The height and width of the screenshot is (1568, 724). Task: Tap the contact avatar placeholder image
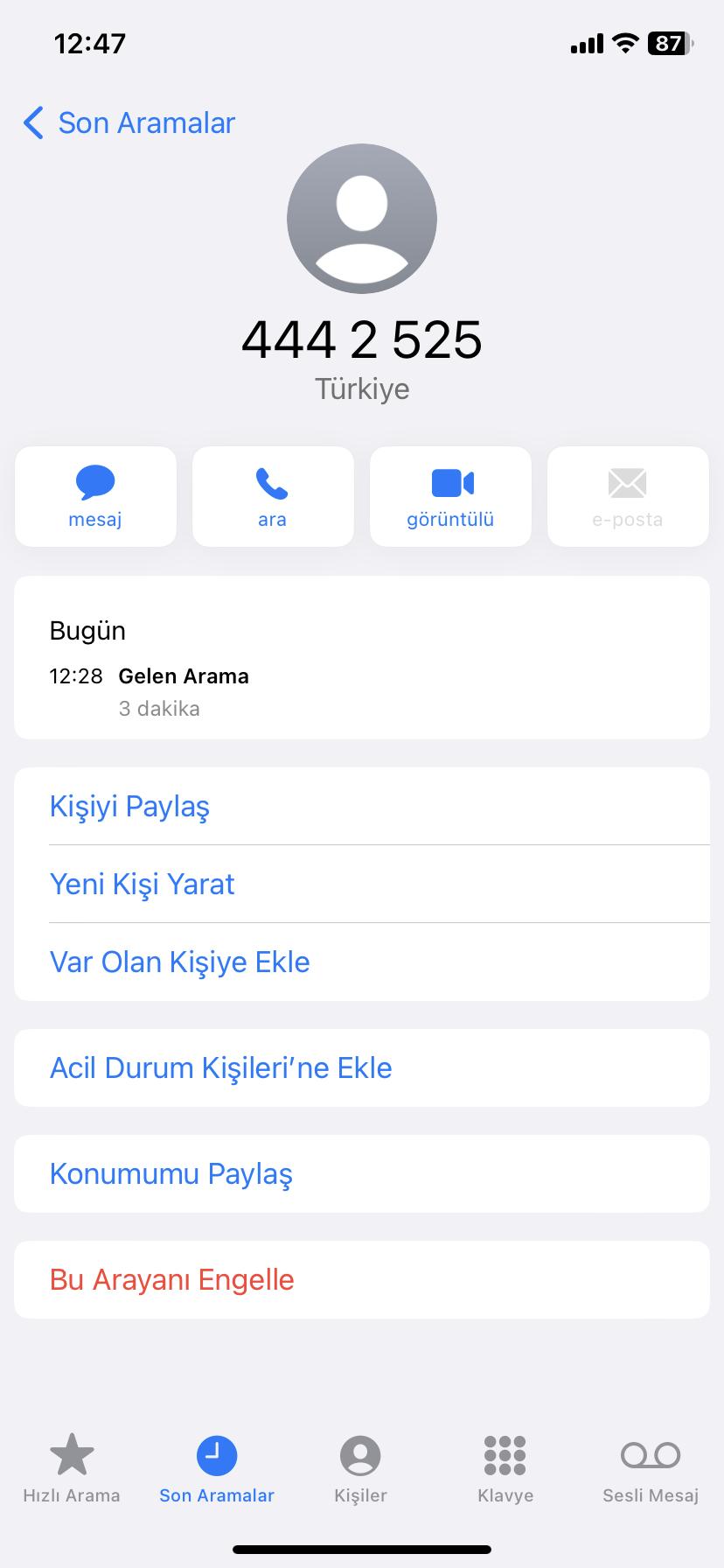click(361, 219)
